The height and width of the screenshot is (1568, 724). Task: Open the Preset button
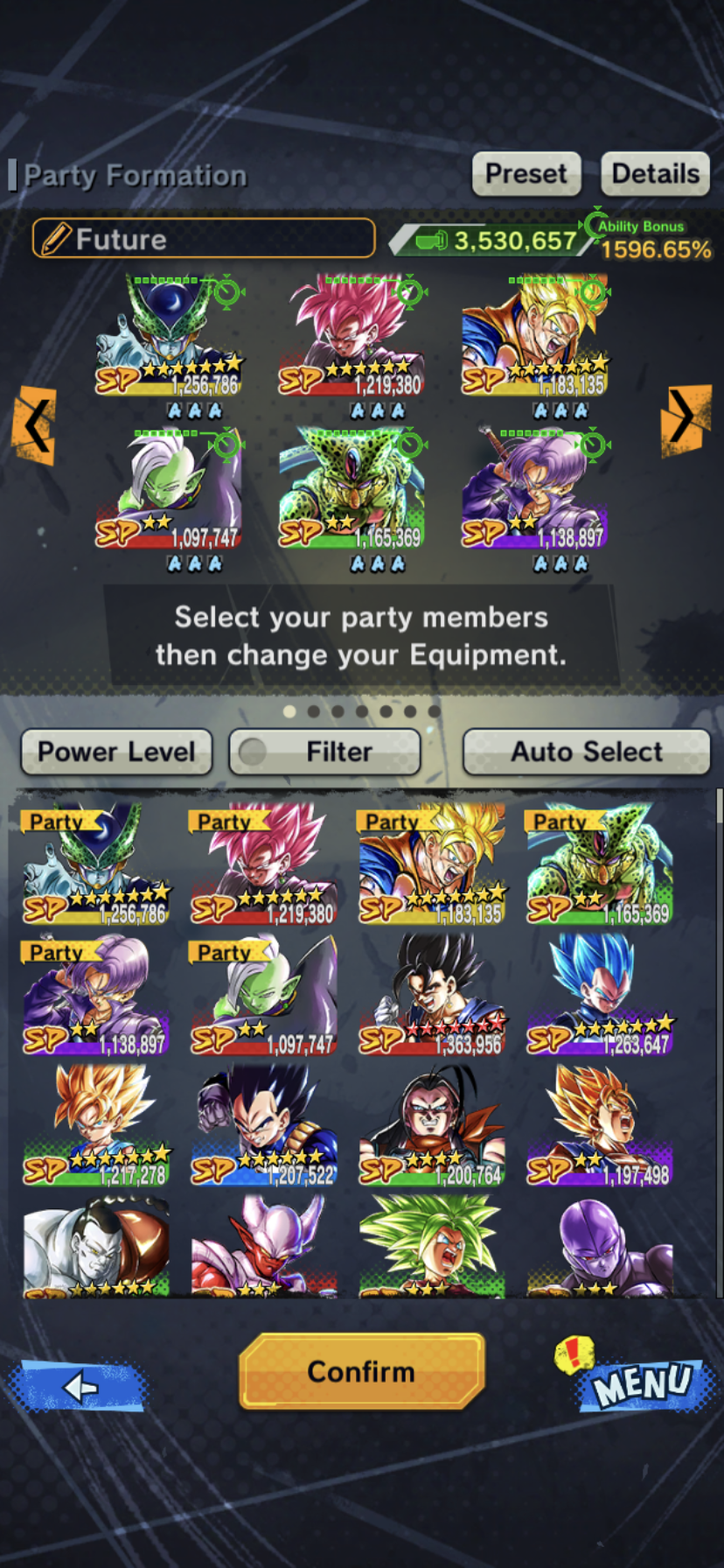[526, 174]
